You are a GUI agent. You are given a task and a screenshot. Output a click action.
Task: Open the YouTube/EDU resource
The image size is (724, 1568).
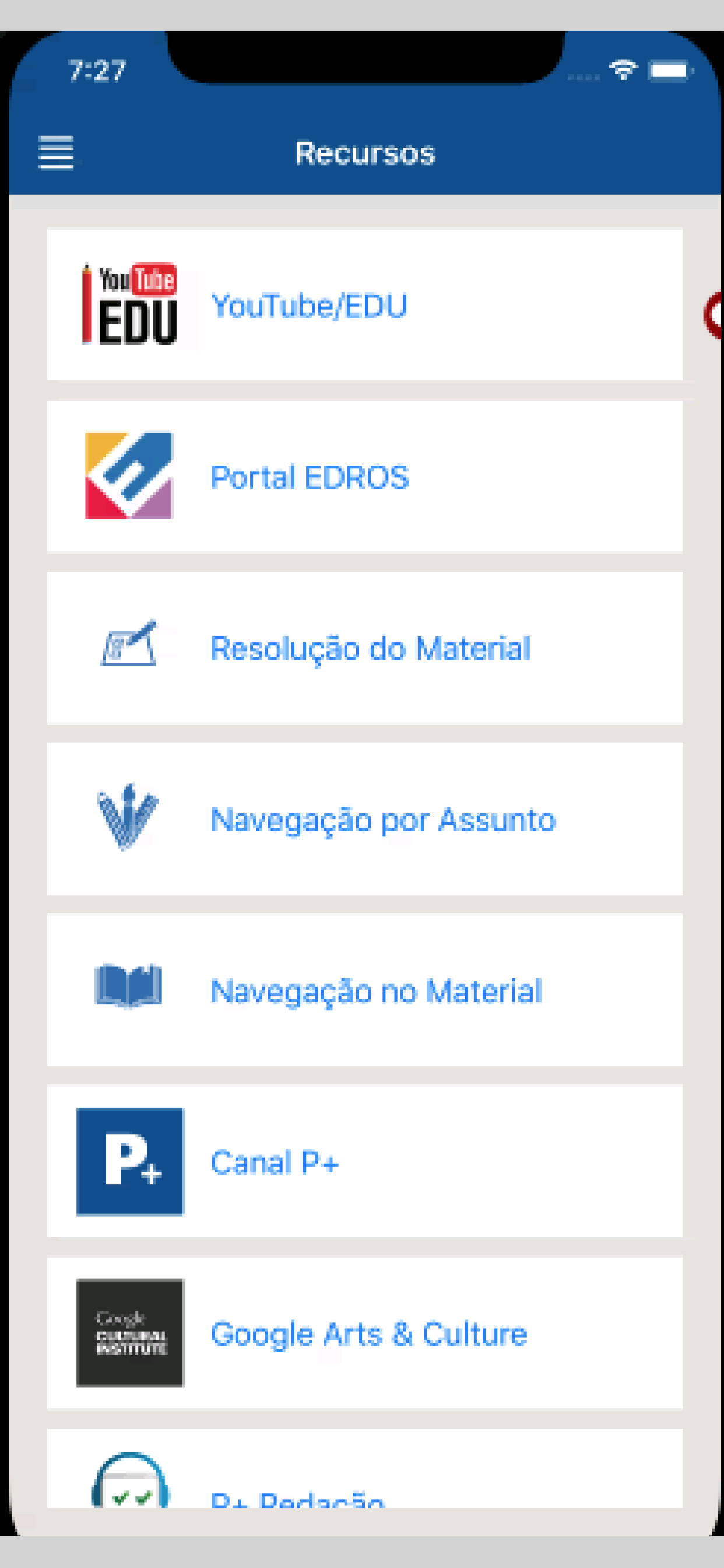364,304
